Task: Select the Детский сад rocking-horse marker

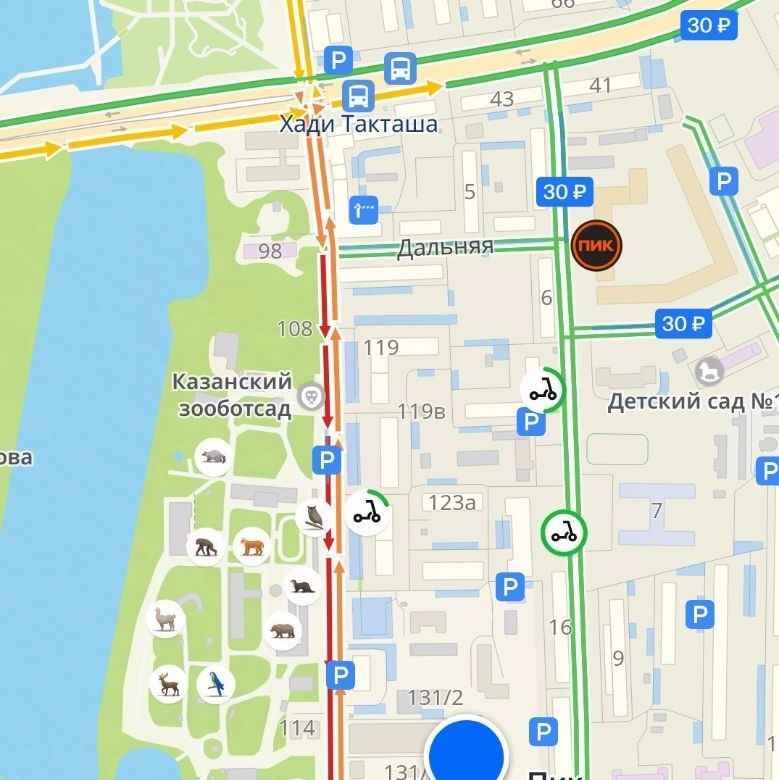Action: point(710,370)
